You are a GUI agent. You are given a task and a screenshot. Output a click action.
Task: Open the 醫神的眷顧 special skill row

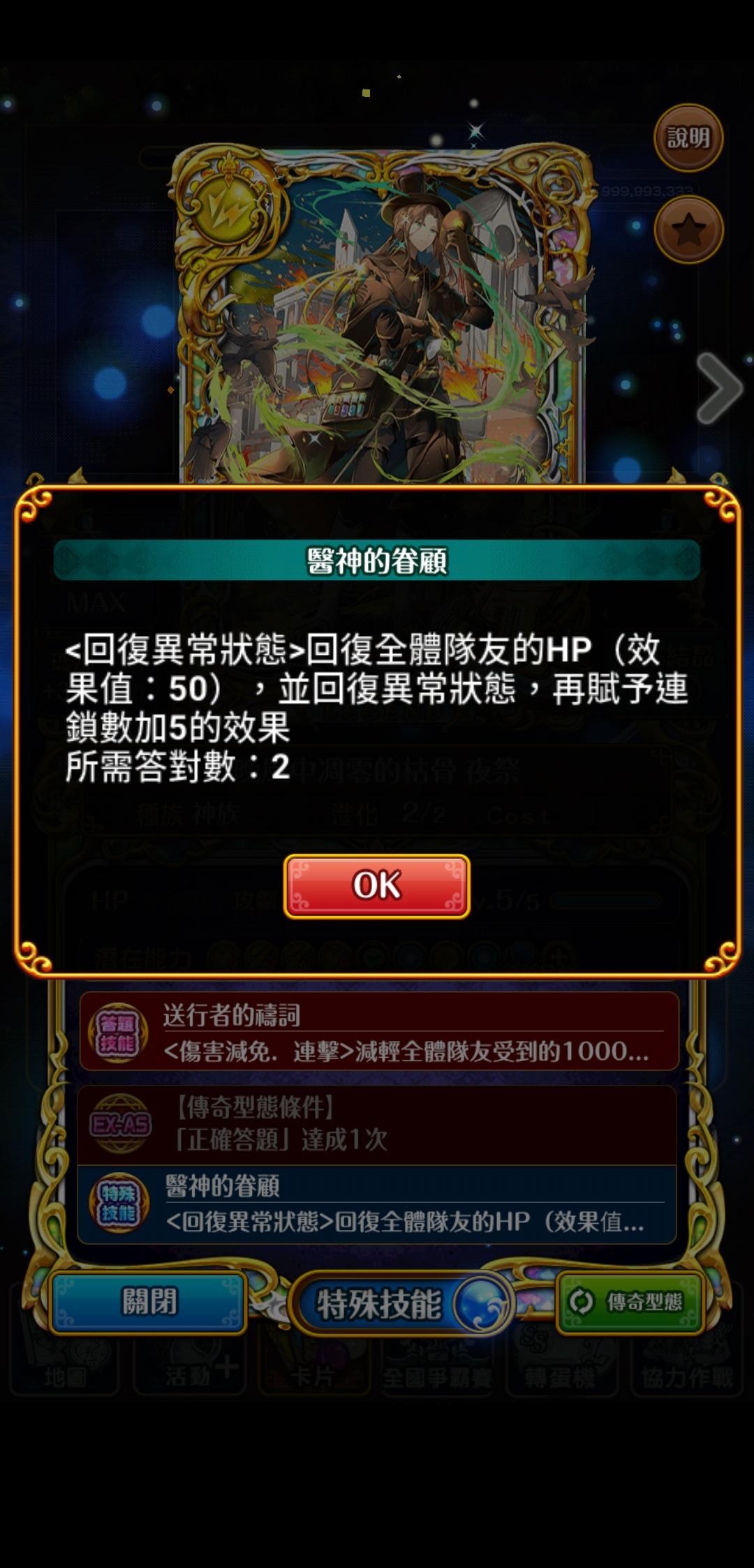click(x=377, y=1204)
